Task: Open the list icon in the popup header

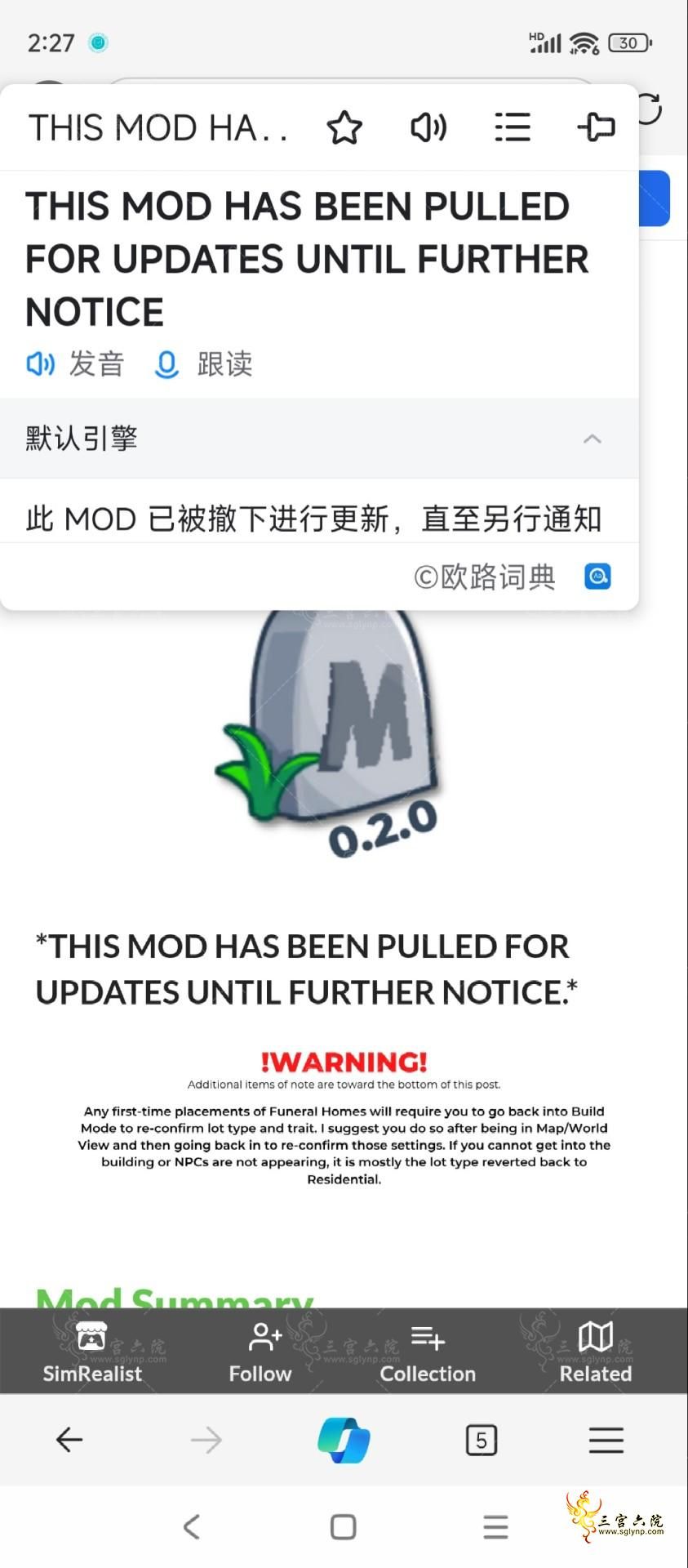Action: click(513, 127)
